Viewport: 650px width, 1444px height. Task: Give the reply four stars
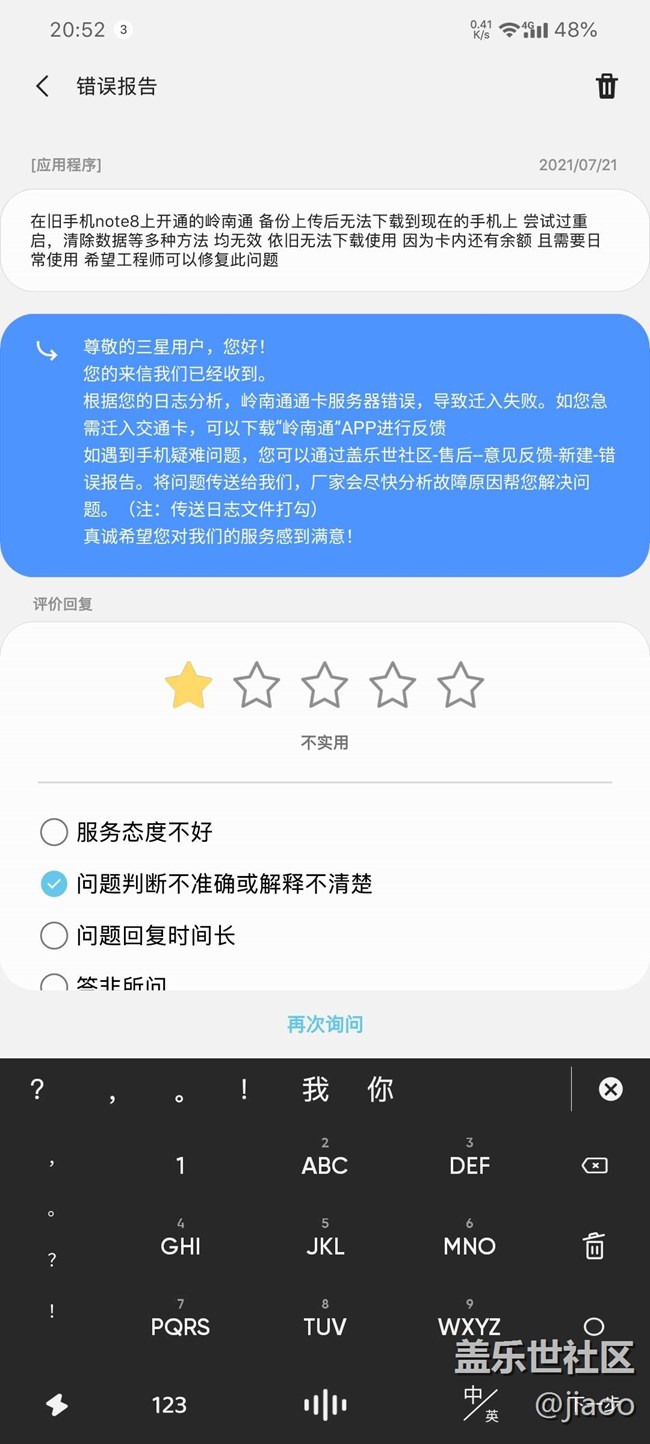click(x=392, y=686)
